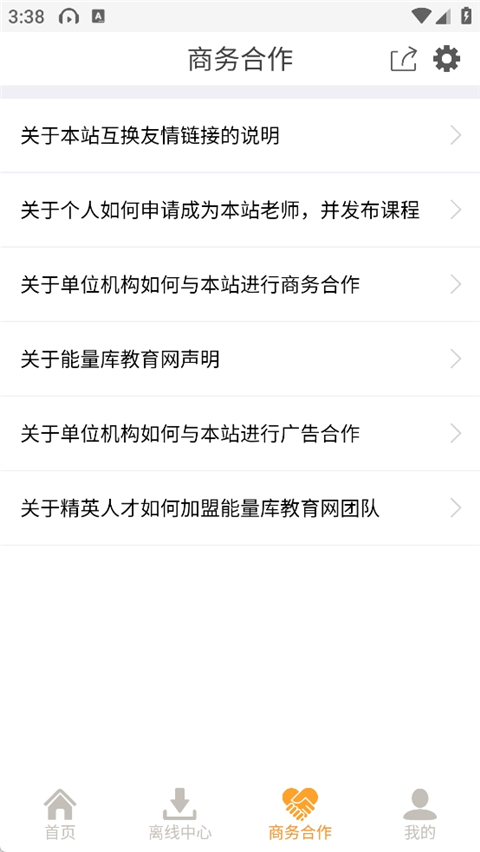Open 关于精英人才如何加盟能量库教育网团队
Screen dimensions: 480x852
[x=240, y=508]
